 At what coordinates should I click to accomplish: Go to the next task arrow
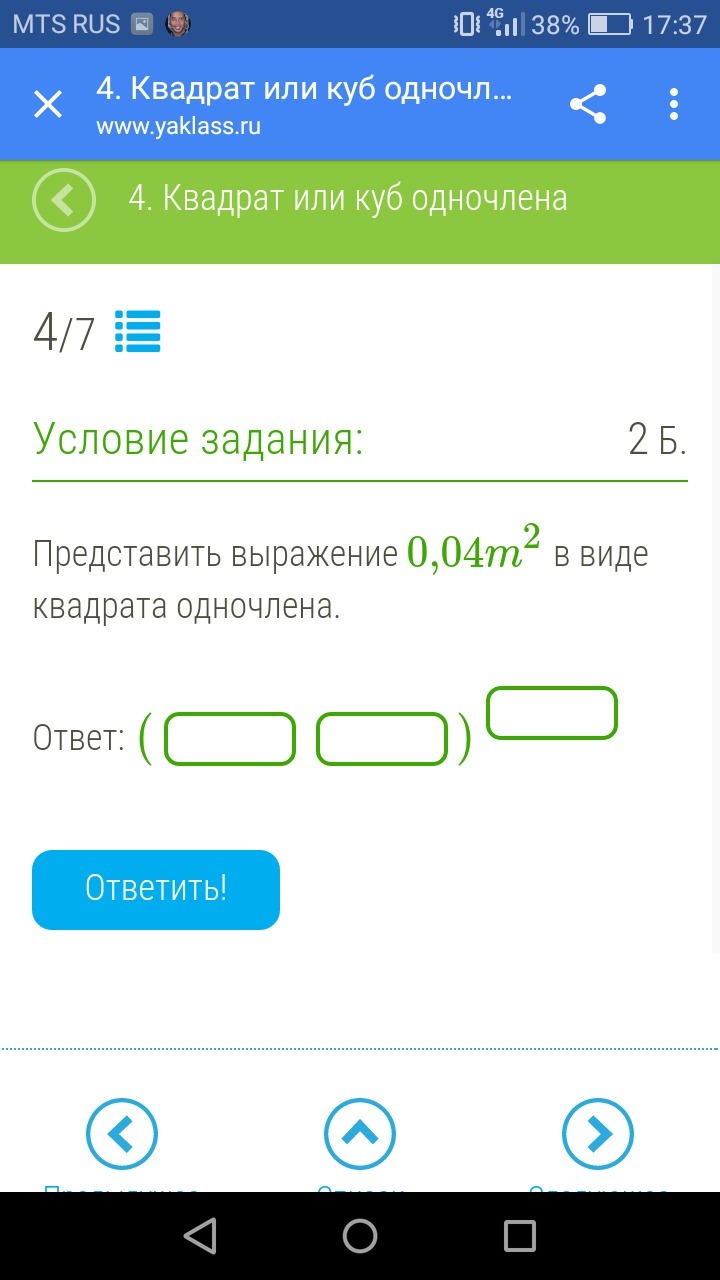click(598, 1134)
